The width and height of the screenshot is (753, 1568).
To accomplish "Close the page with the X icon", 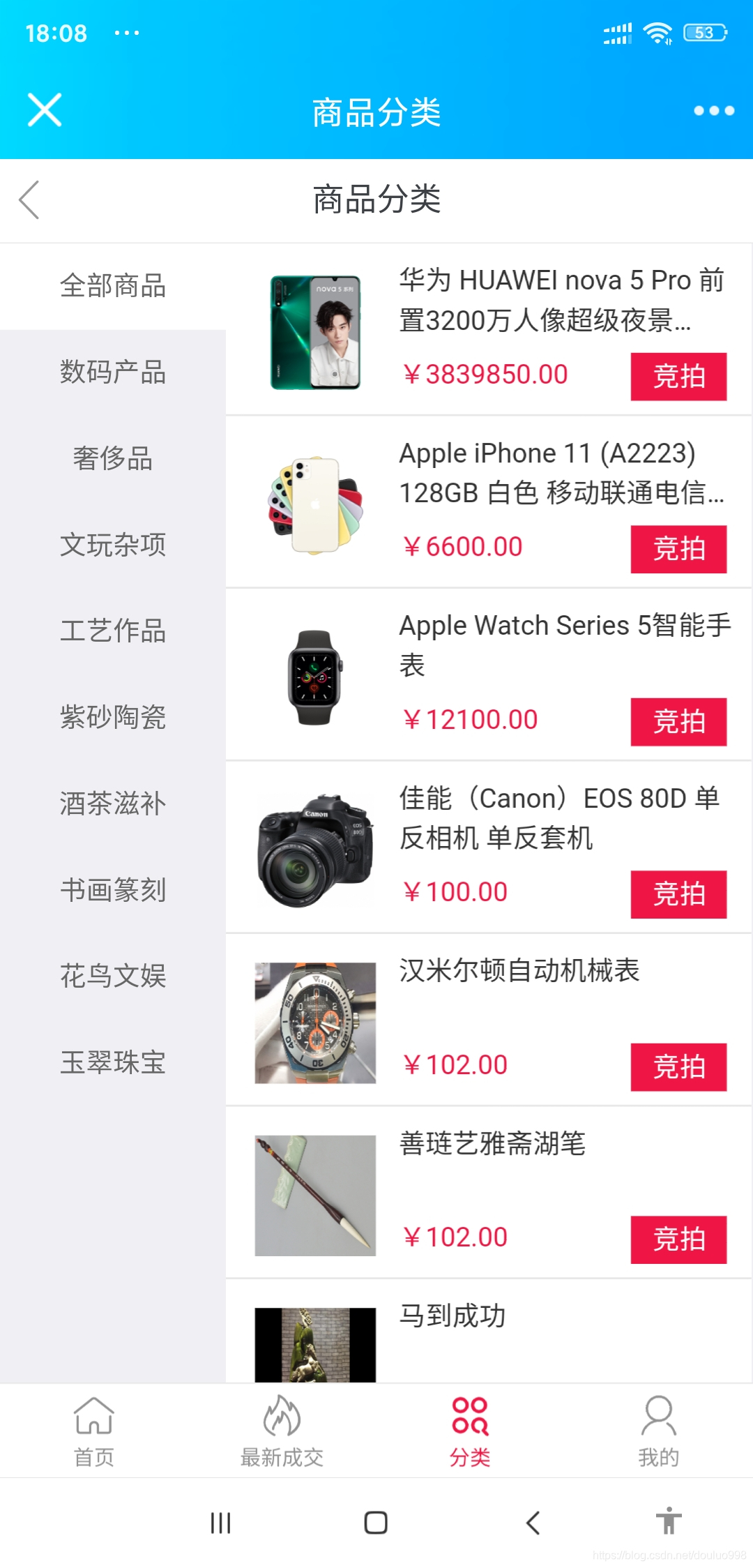I will pyautogui.click(x=44, y=110).
